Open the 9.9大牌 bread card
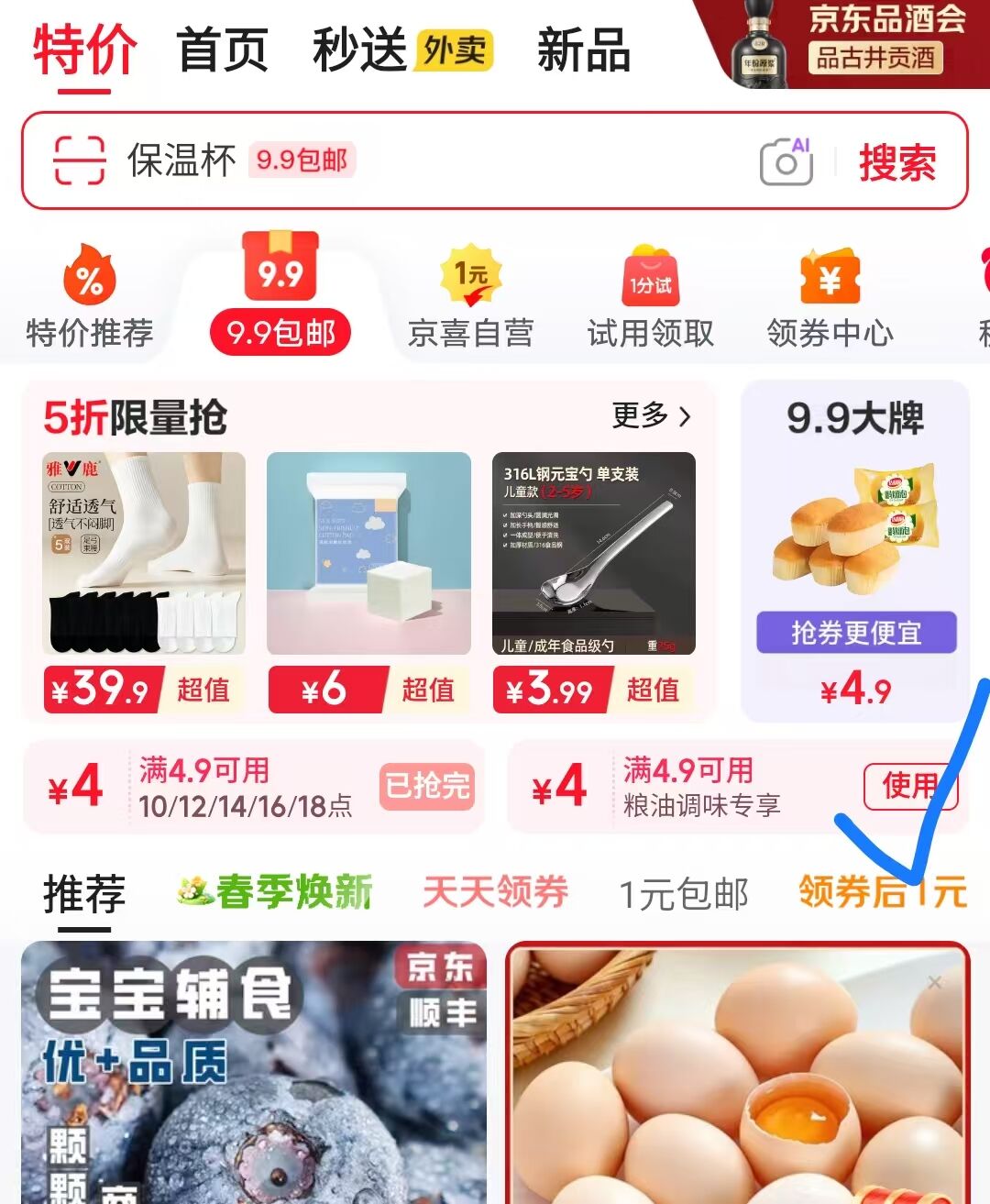The width and height of the screenshot is (990, 1204). tap(855, 550)
